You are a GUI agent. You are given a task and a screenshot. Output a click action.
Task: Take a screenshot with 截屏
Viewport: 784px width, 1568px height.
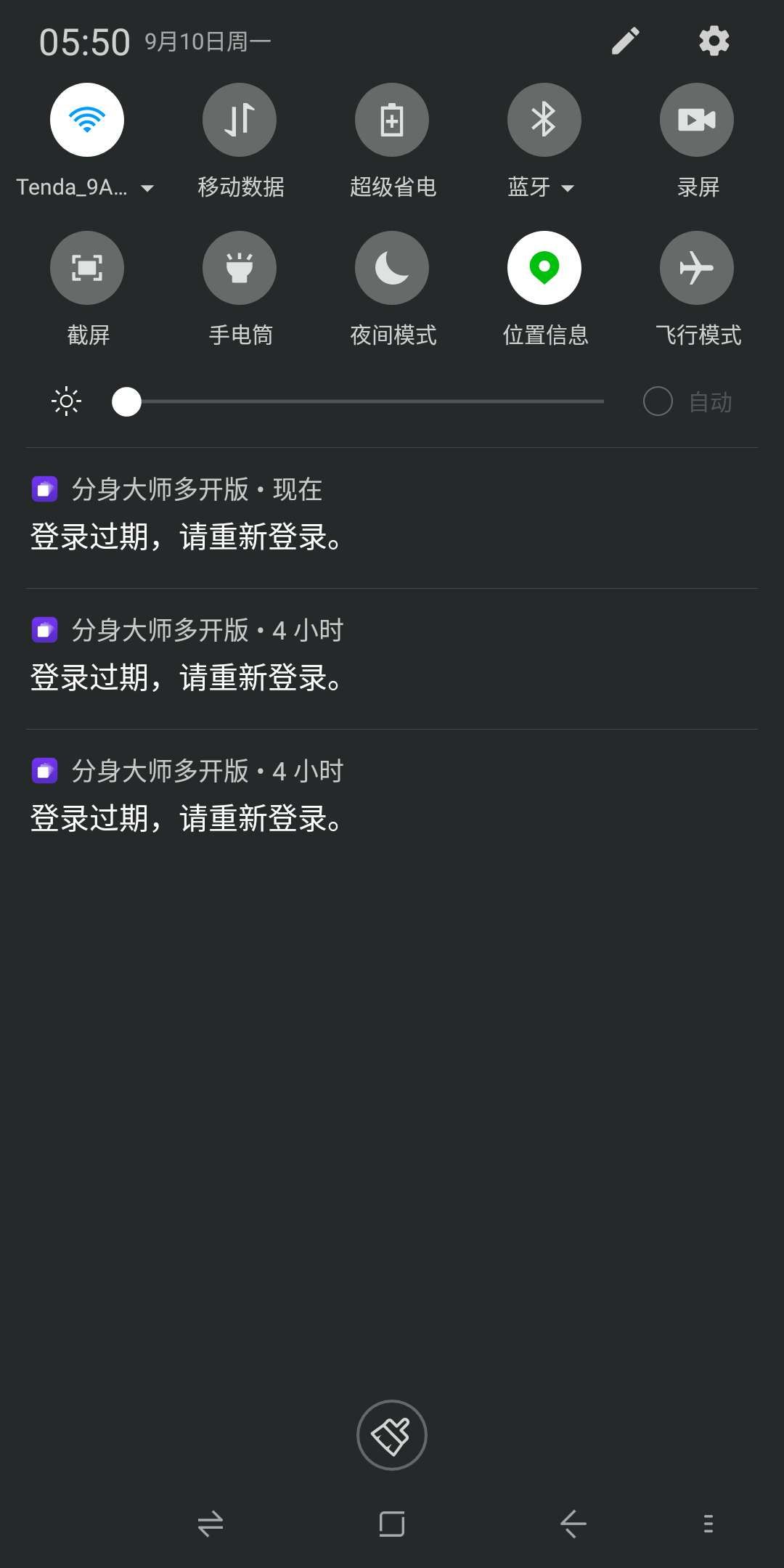pos(87,268)
